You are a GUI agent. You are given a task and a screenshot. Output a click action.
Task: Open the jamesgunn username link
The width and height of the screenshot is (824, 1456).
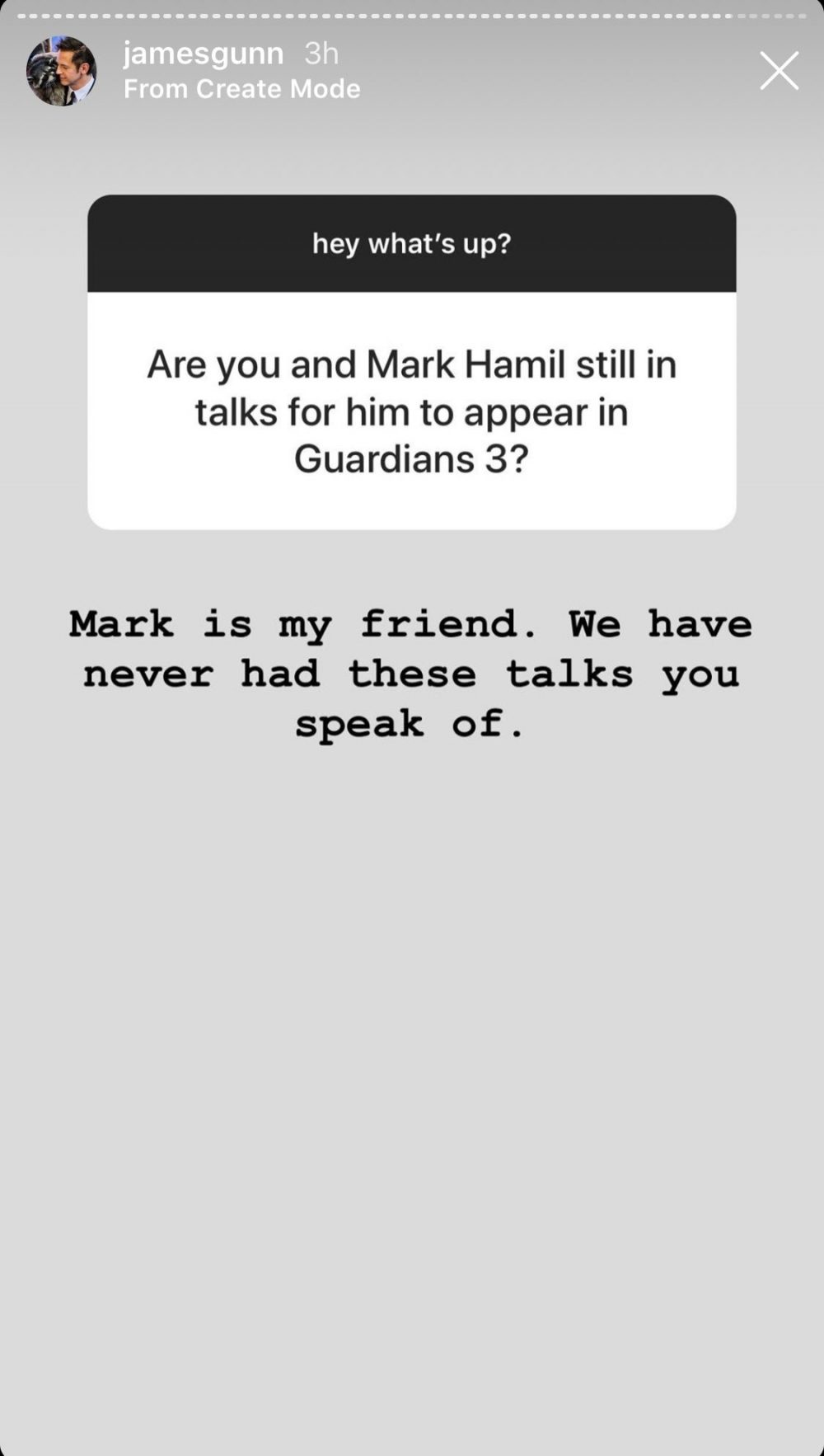(x=203, y=54)
